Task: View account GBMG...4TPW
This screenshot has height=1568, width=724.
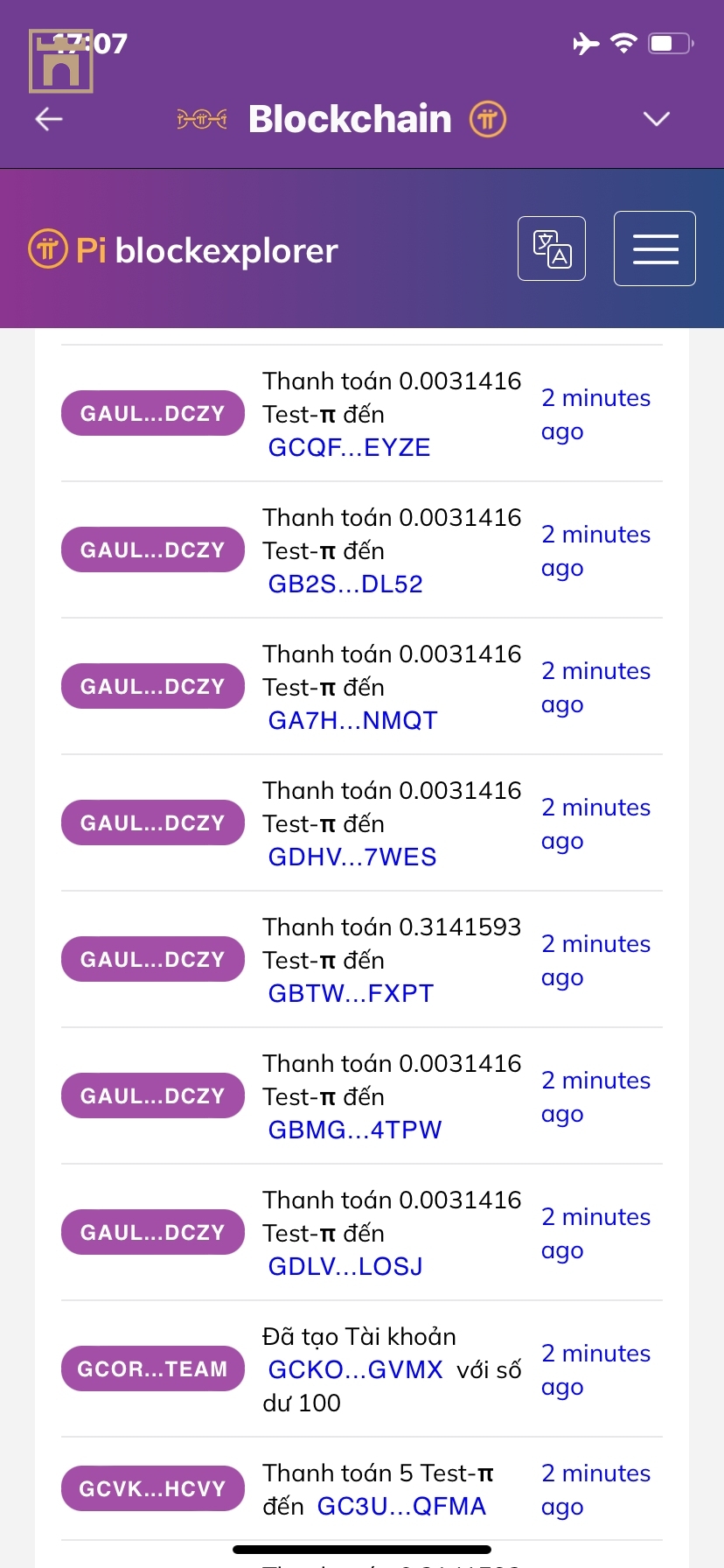Action: point(355,1130)
